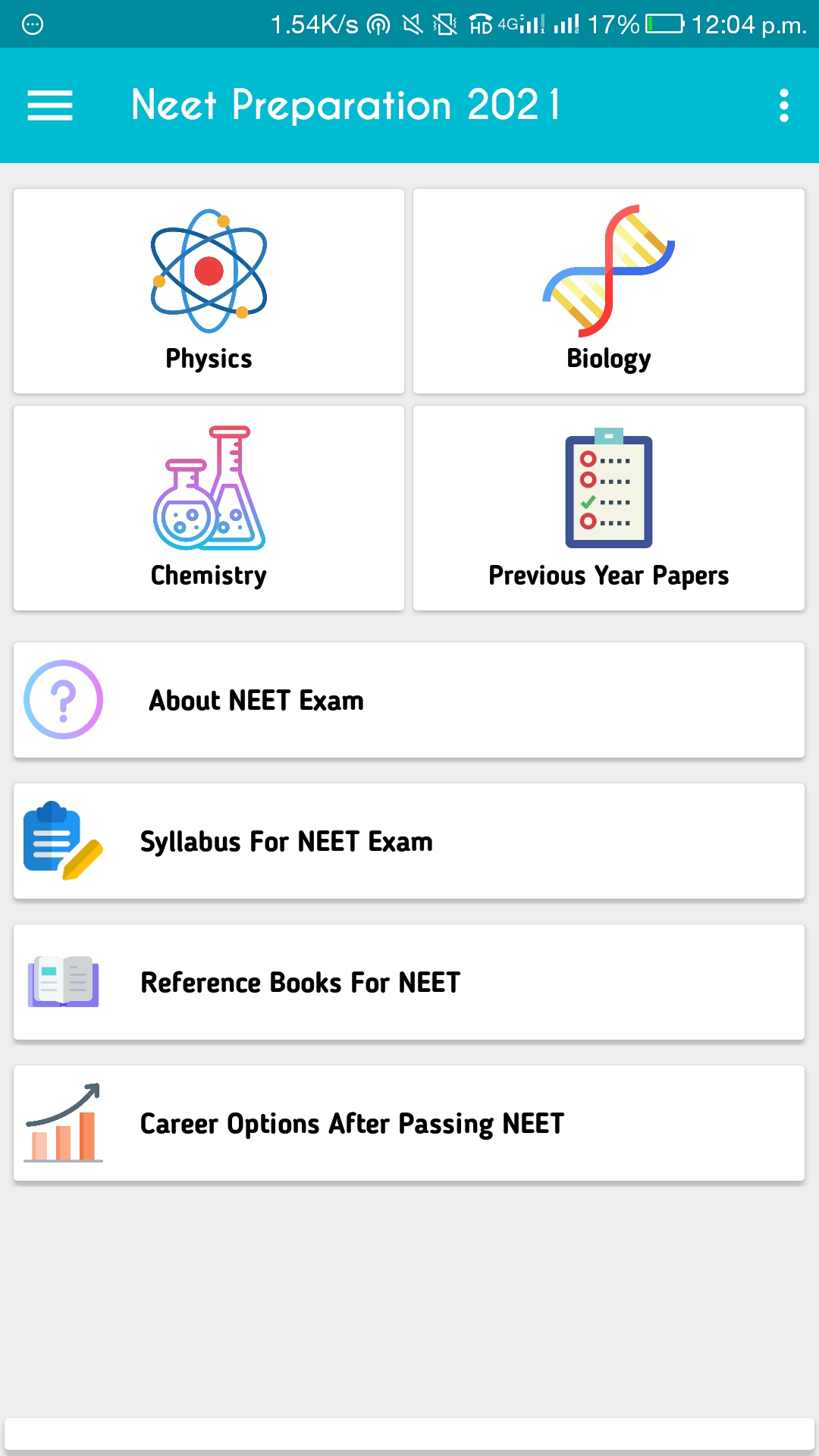Screen dimensions: 819x1456
Task: Browse Reference Books For NEET
Action: (409, 982)
